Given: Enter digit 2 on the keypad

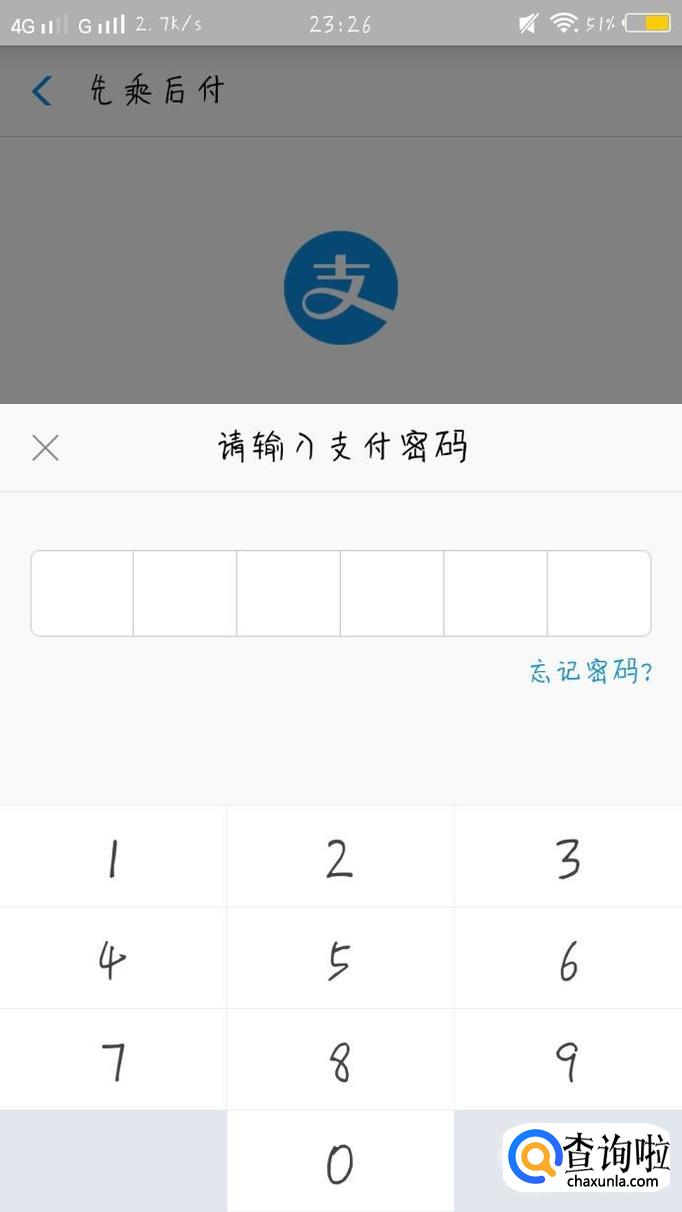Looking at the screenshot, I should (341, 857).
